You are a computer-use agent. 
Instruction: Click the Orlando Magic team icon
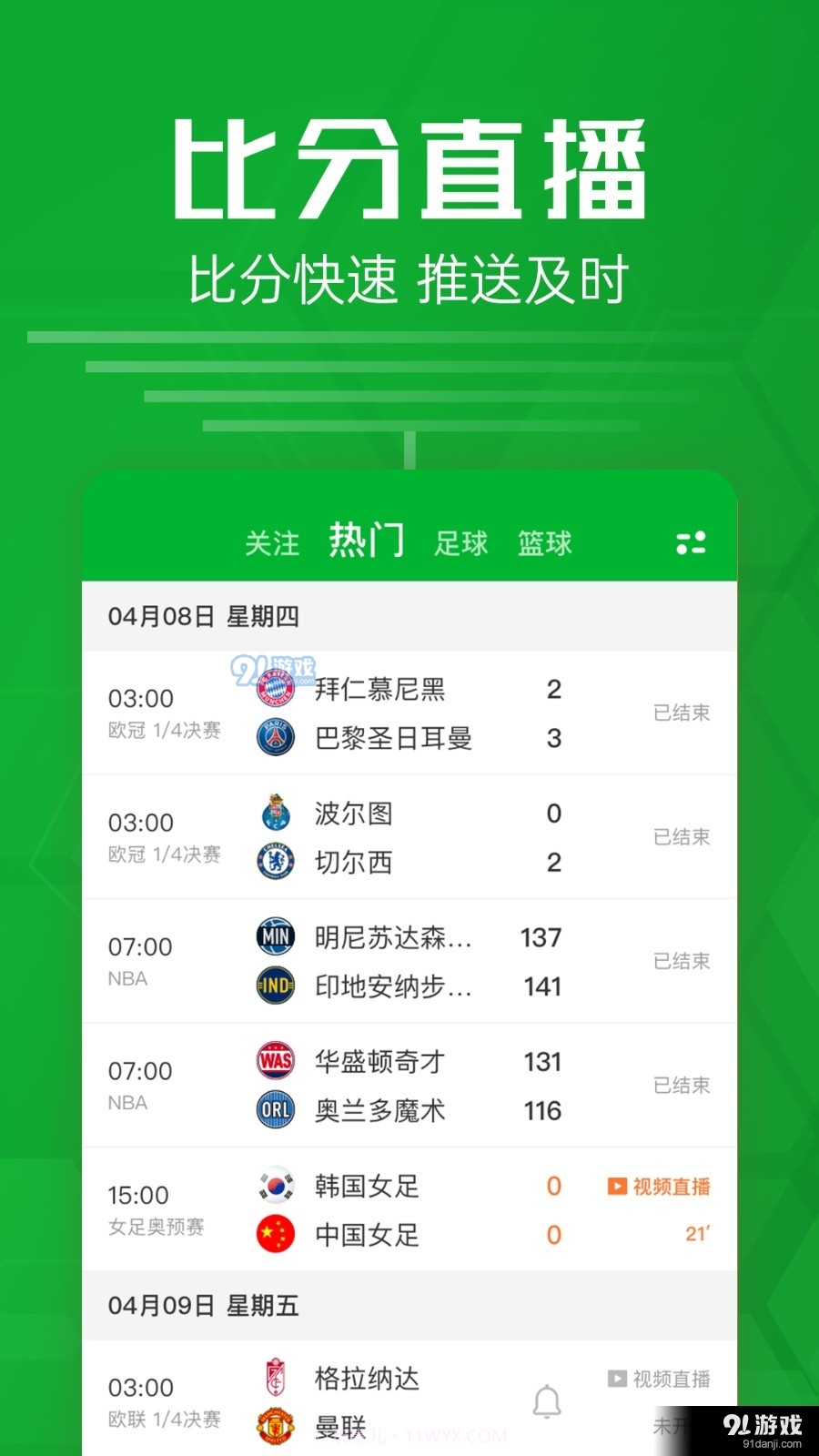pyautogui.click(x=275, y=1110)
